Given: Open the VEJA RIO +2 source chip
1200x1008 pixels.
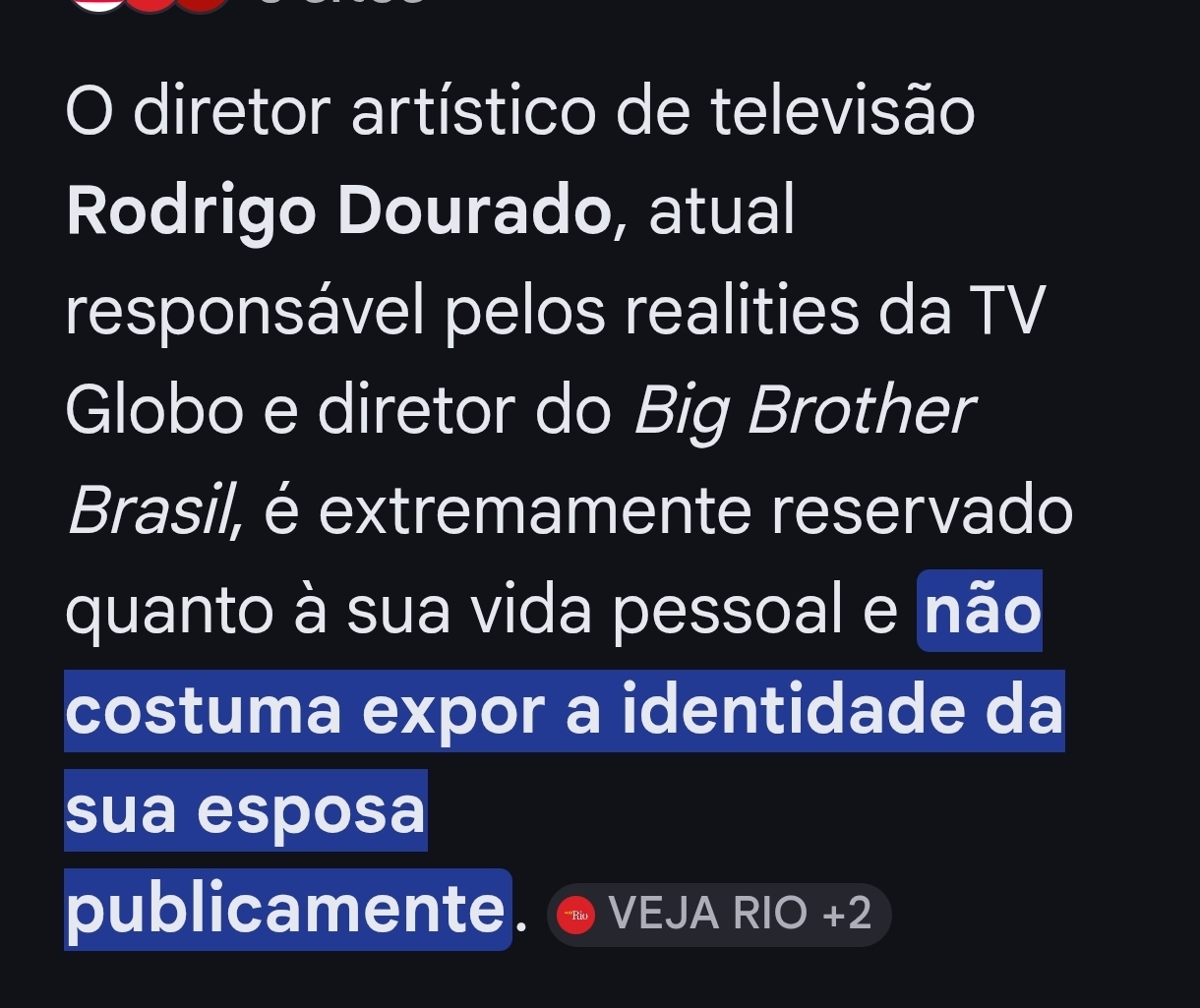Looking at the screenshot, I should coord(719,915).
